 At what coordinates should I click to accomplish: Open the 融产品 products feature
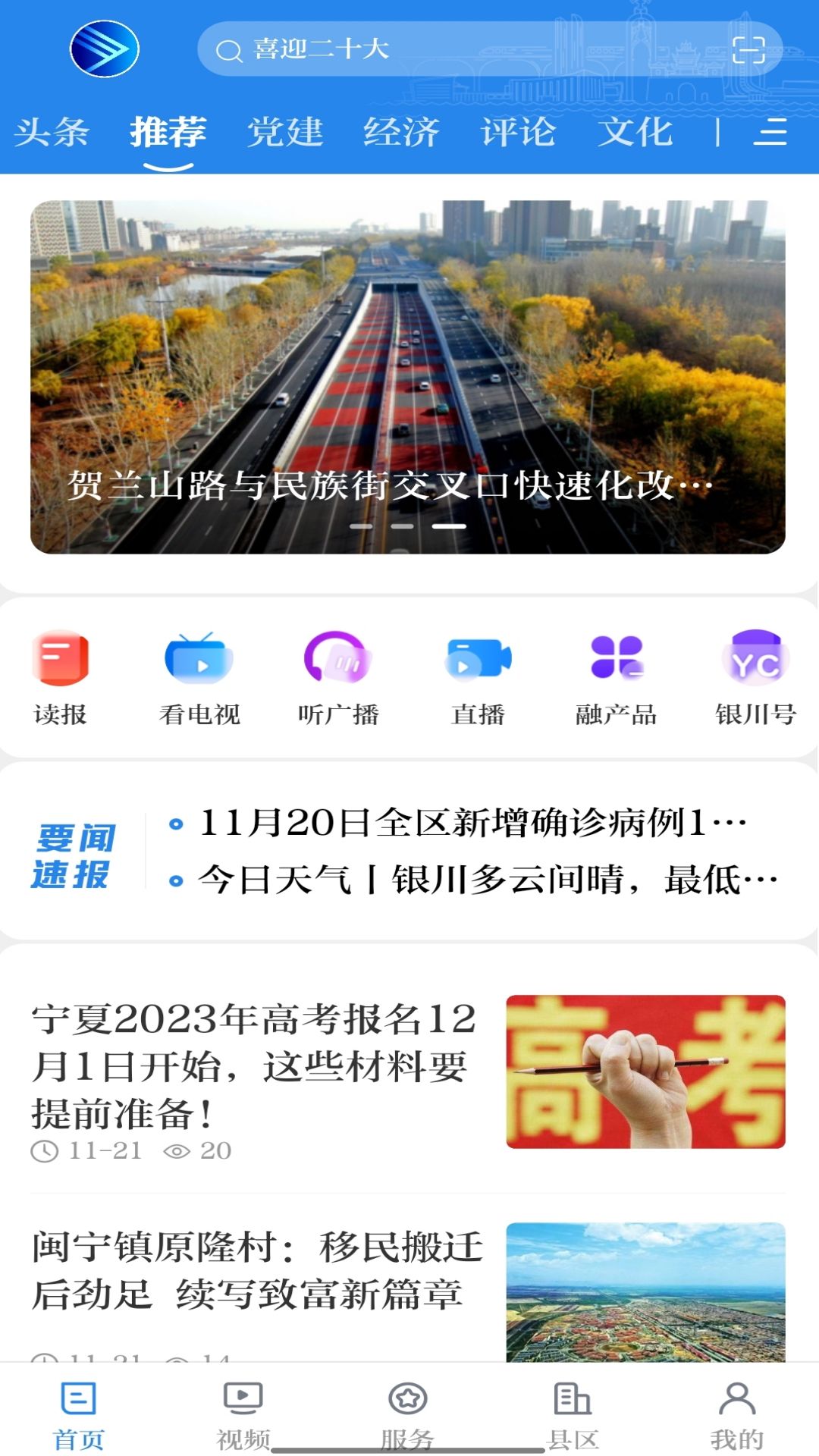tap(617, 675)
